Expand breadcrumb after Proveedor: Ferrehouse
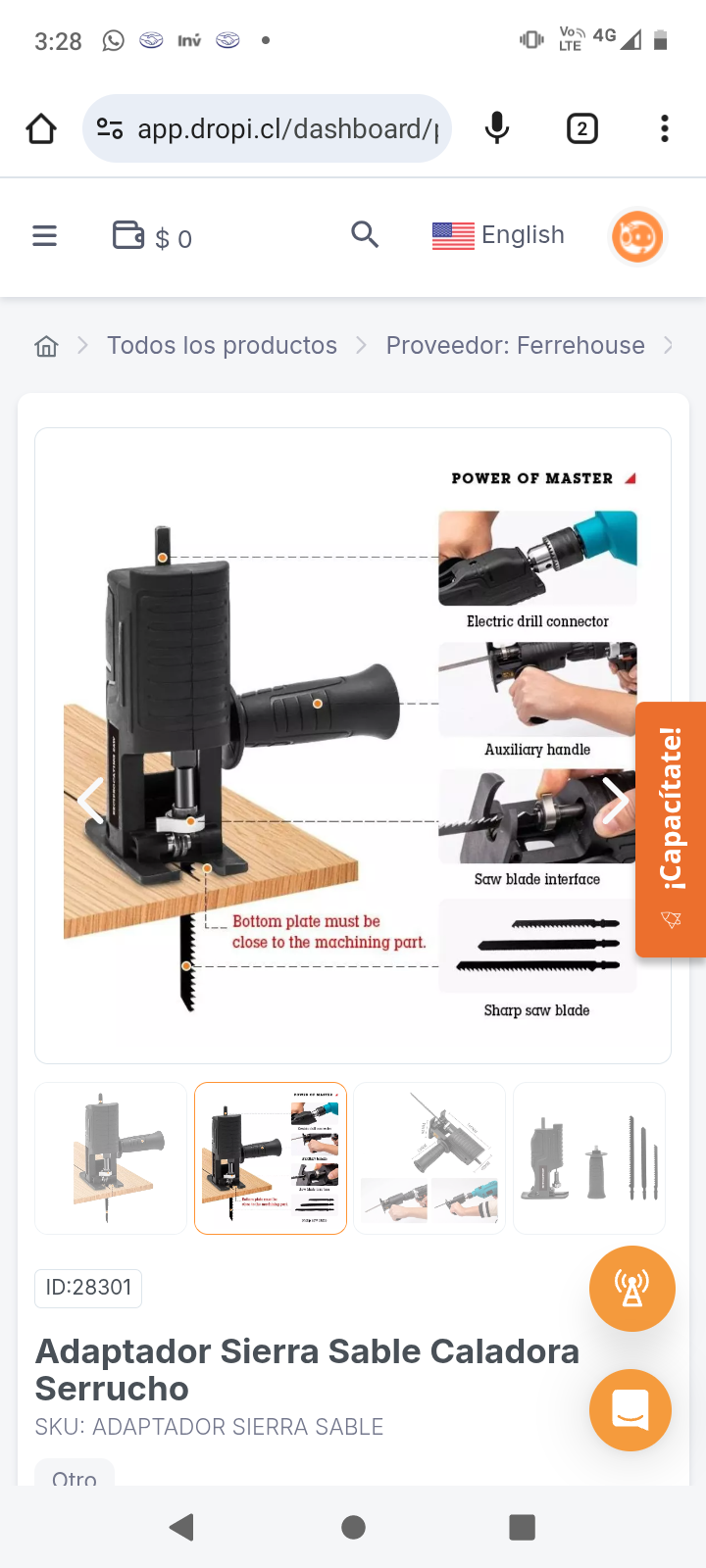 pyautogui.click(x=670, y=345)
